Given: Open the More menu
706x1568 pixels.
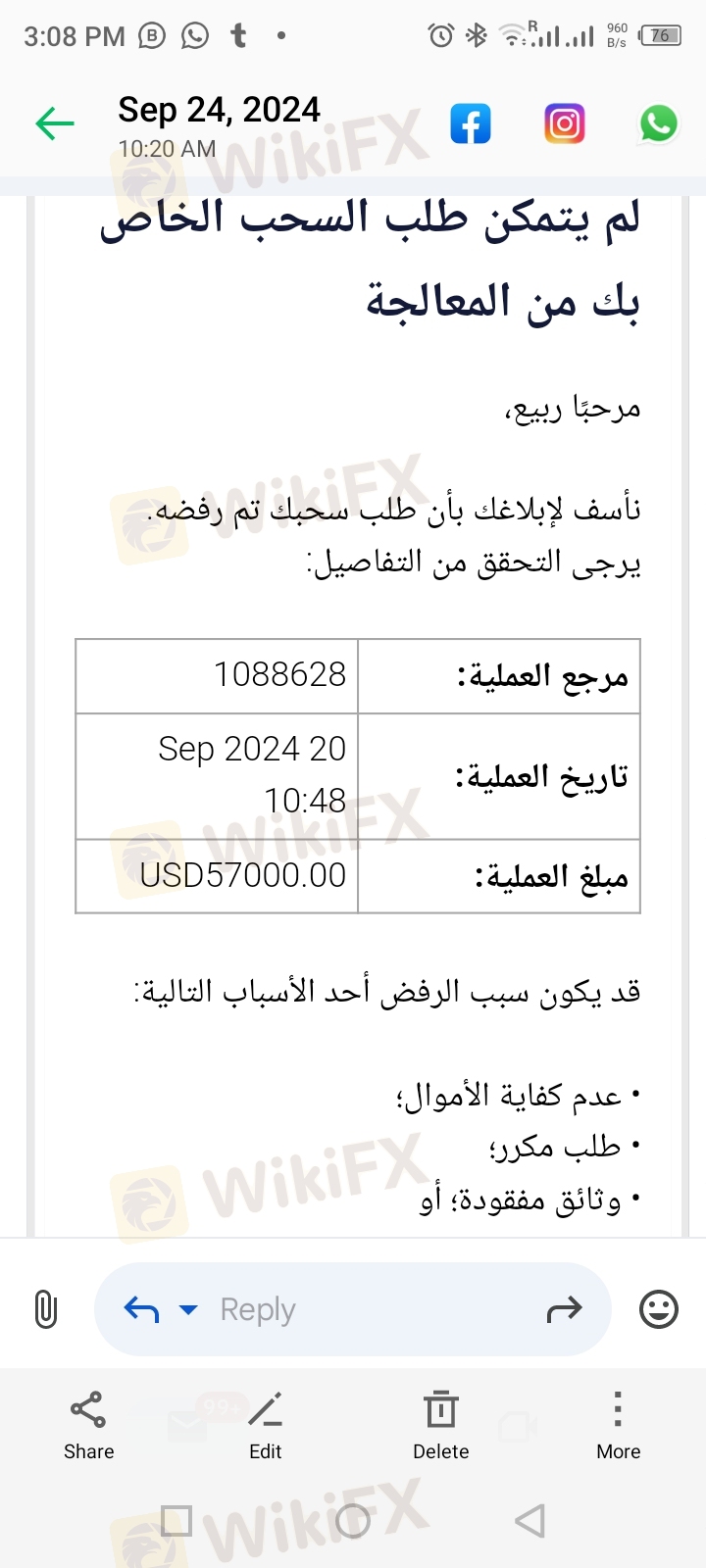Looking at the screenshot, I should pos(618,1426).
